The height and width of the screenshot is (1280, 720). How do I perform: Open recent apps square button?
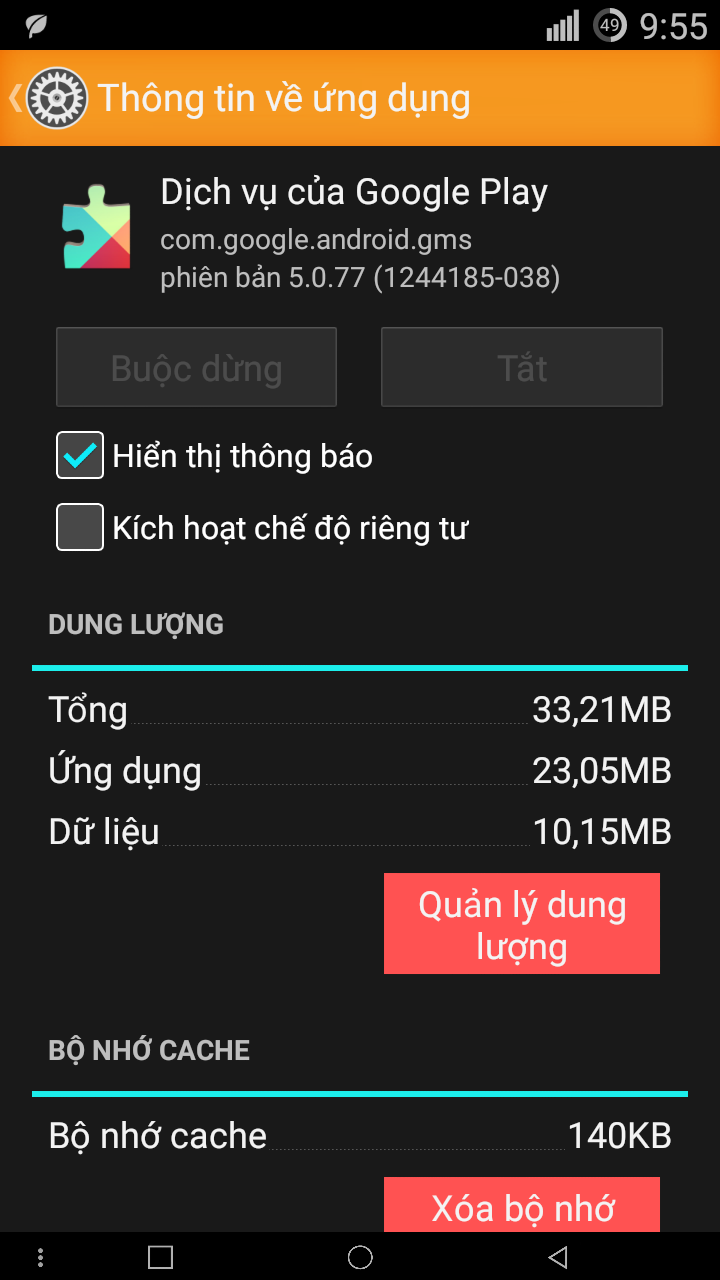pos(160,1257)
